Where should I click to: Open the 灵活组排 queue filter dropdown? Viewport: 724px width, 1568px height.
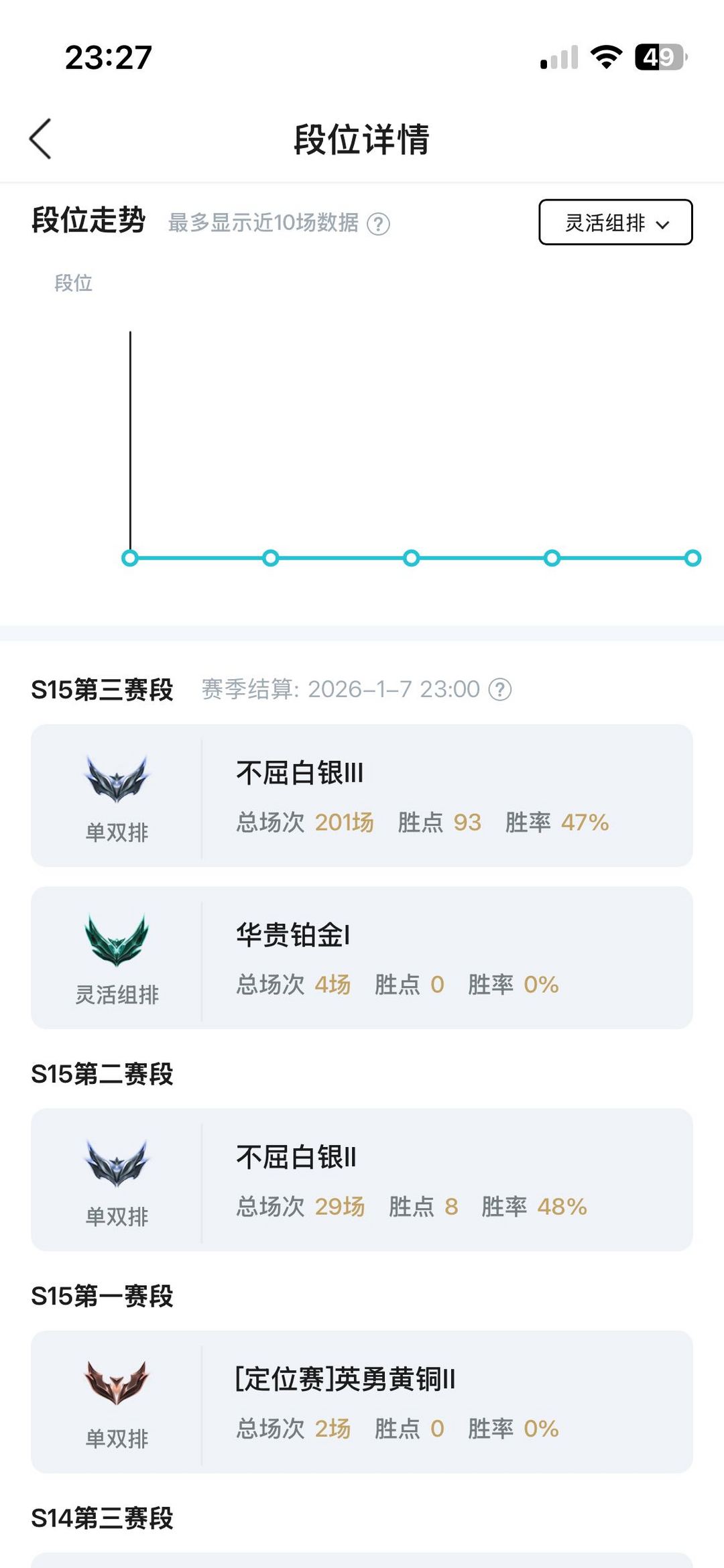(x=615, y=223)
